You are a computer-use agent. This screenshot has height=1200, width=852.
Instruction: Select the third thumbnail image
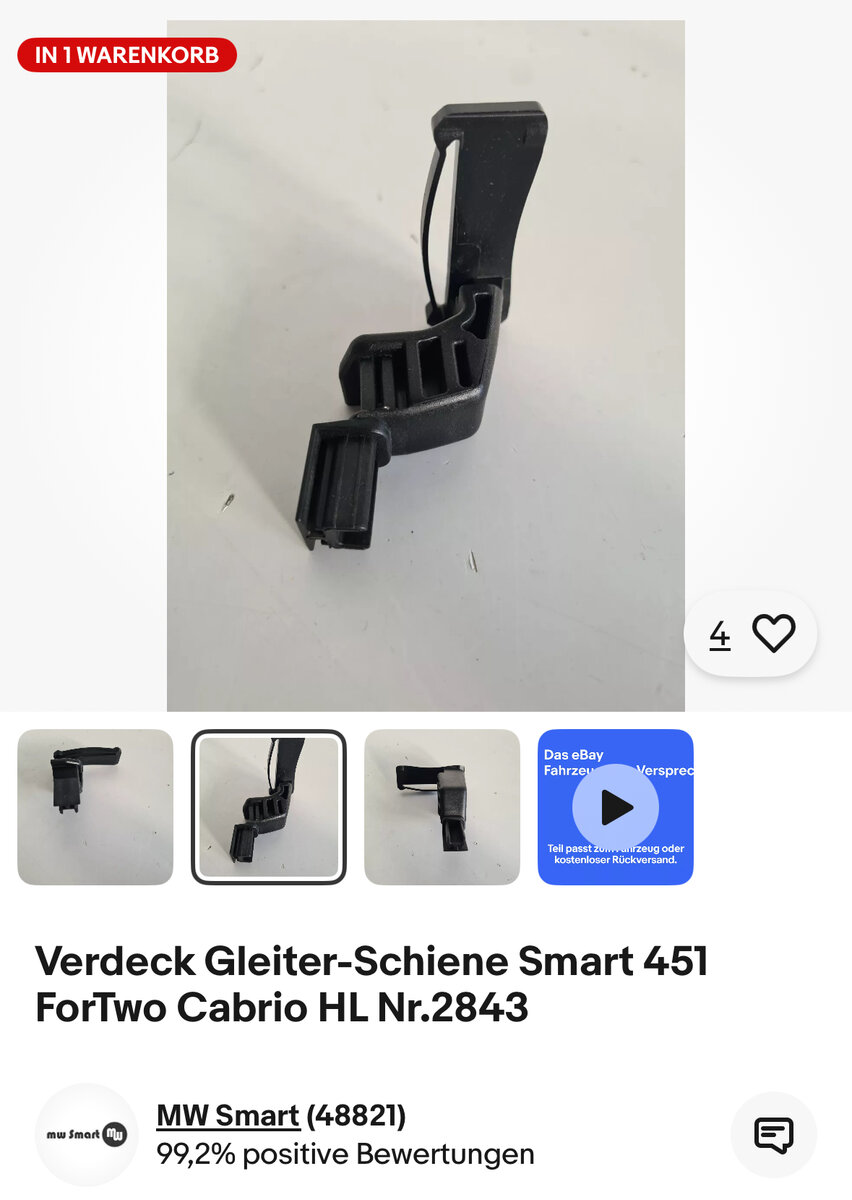coord(442,807)
